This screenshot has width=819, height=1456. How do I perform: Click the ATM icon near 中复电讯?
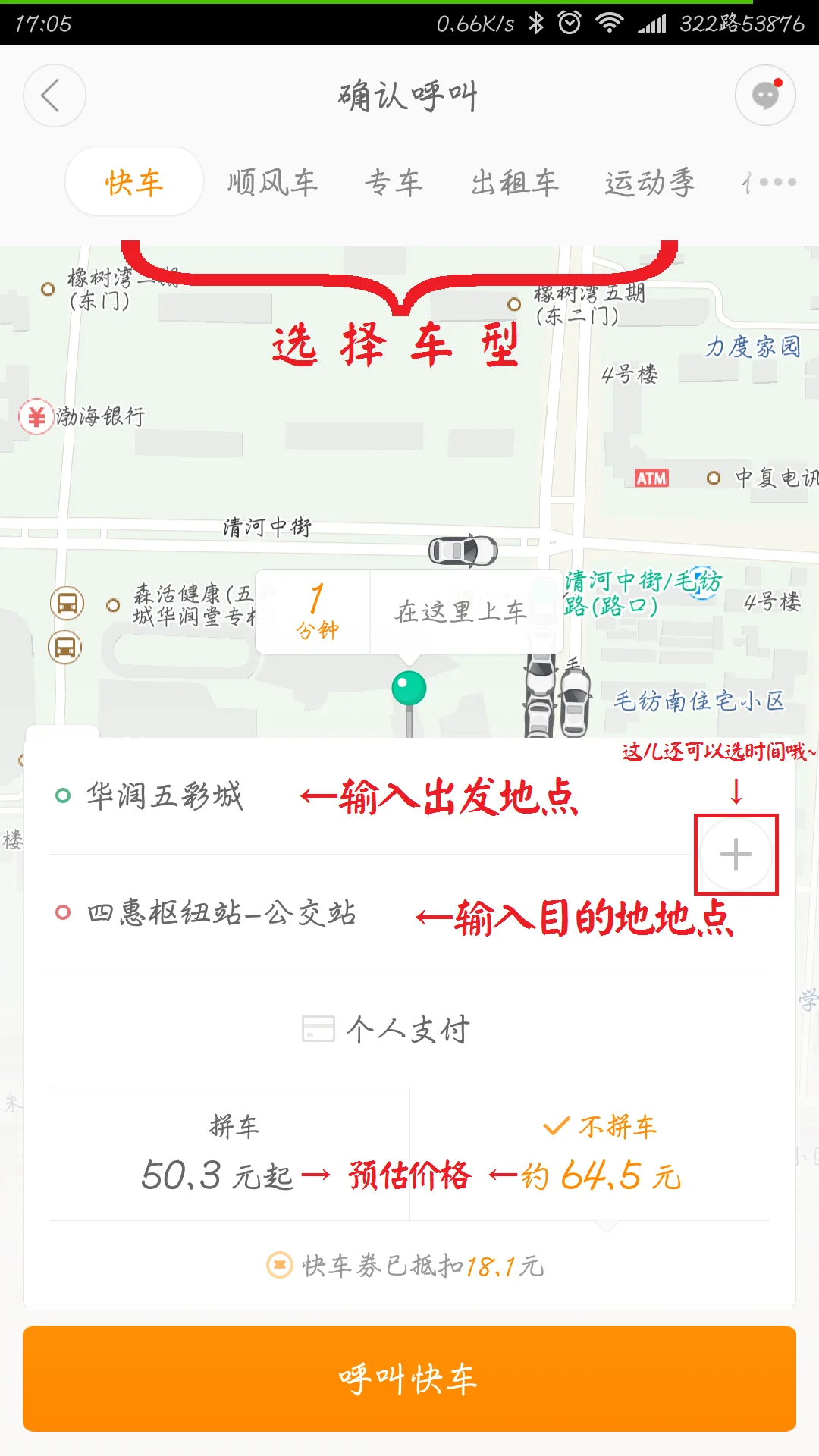651,479
